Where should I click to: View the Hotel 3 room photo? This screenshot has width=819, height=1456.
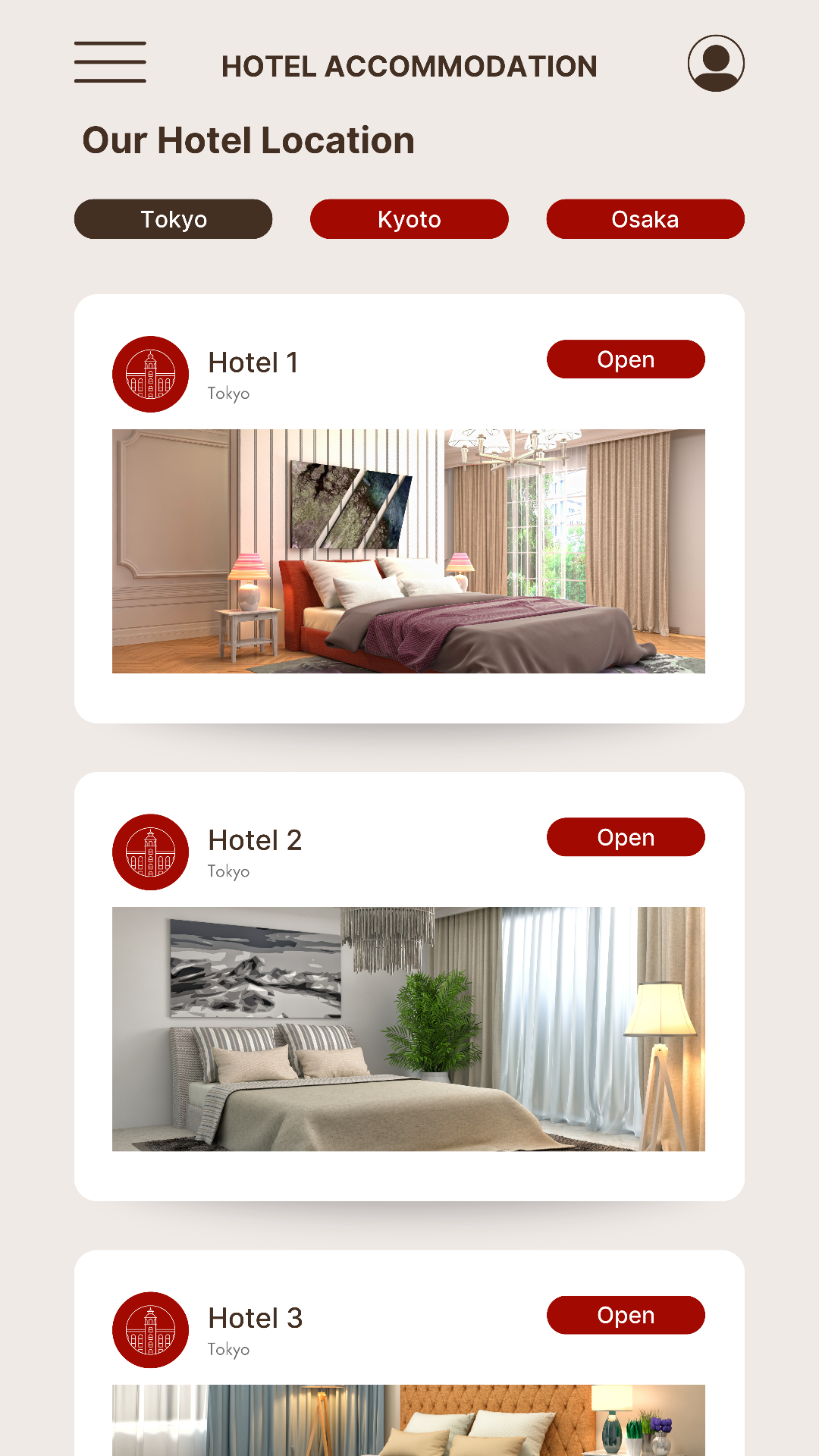pyautogui.click(x=409, y=1420)
